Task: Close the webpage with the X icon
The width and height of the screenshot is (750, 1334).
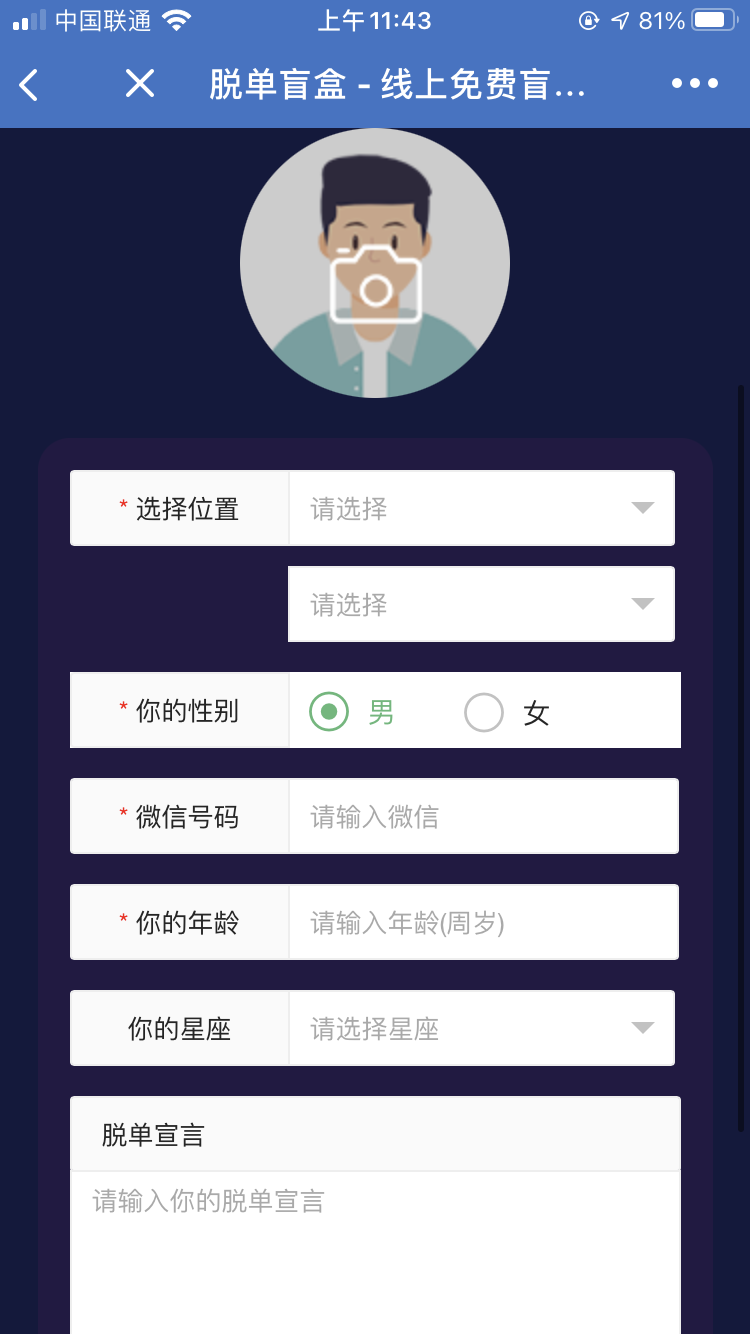Action: click(139, 84)
